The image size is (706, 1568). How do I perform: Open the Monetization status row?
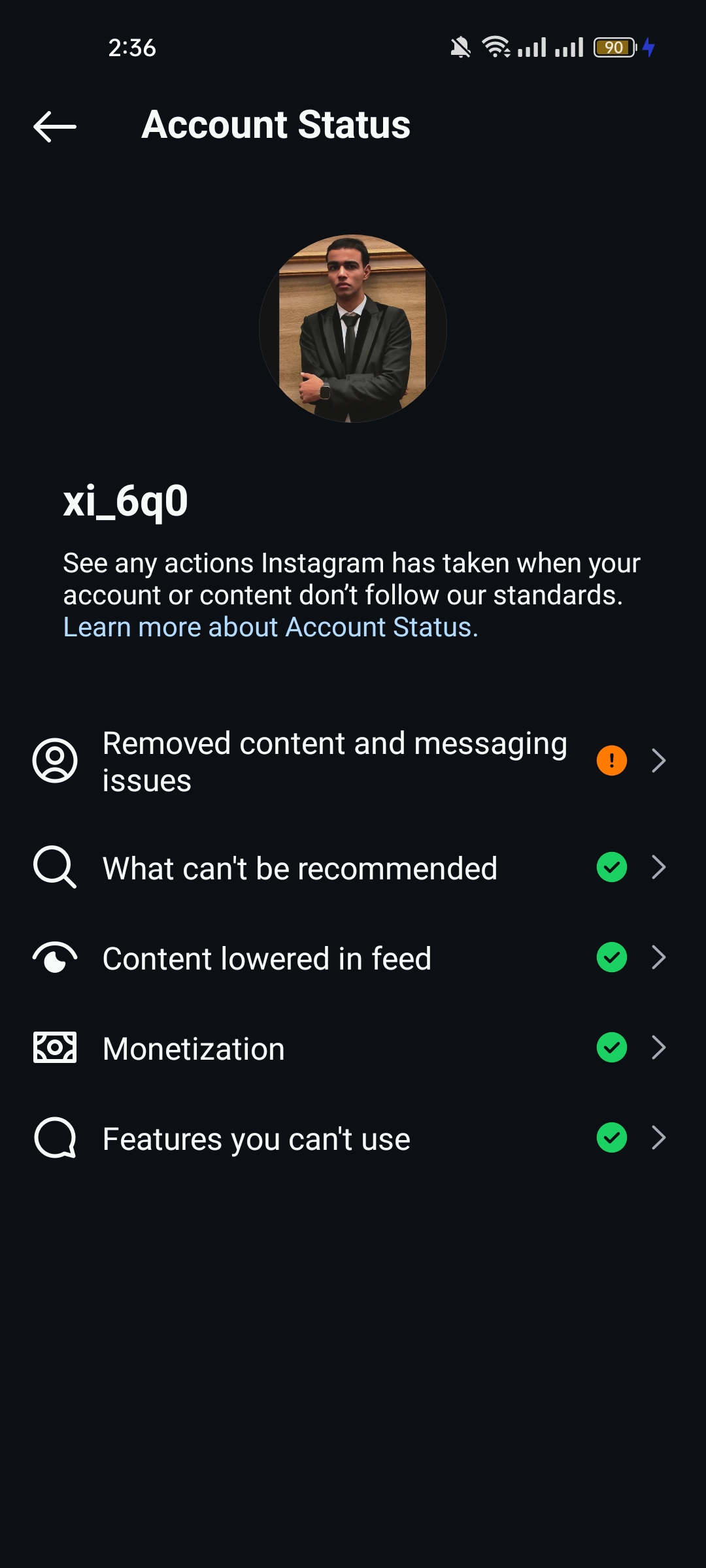[x=353, y=1048]
